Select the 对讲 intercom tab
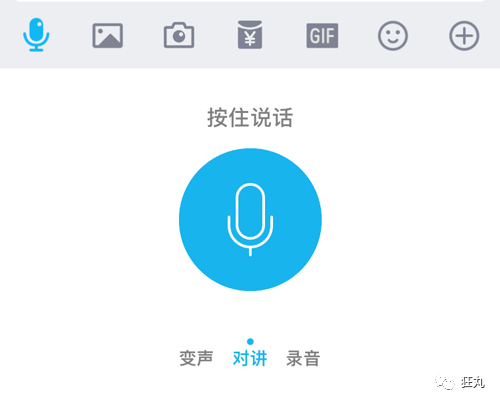Image resolution: width=500 pixels, height=404 pixels. (x=250, y=358)
